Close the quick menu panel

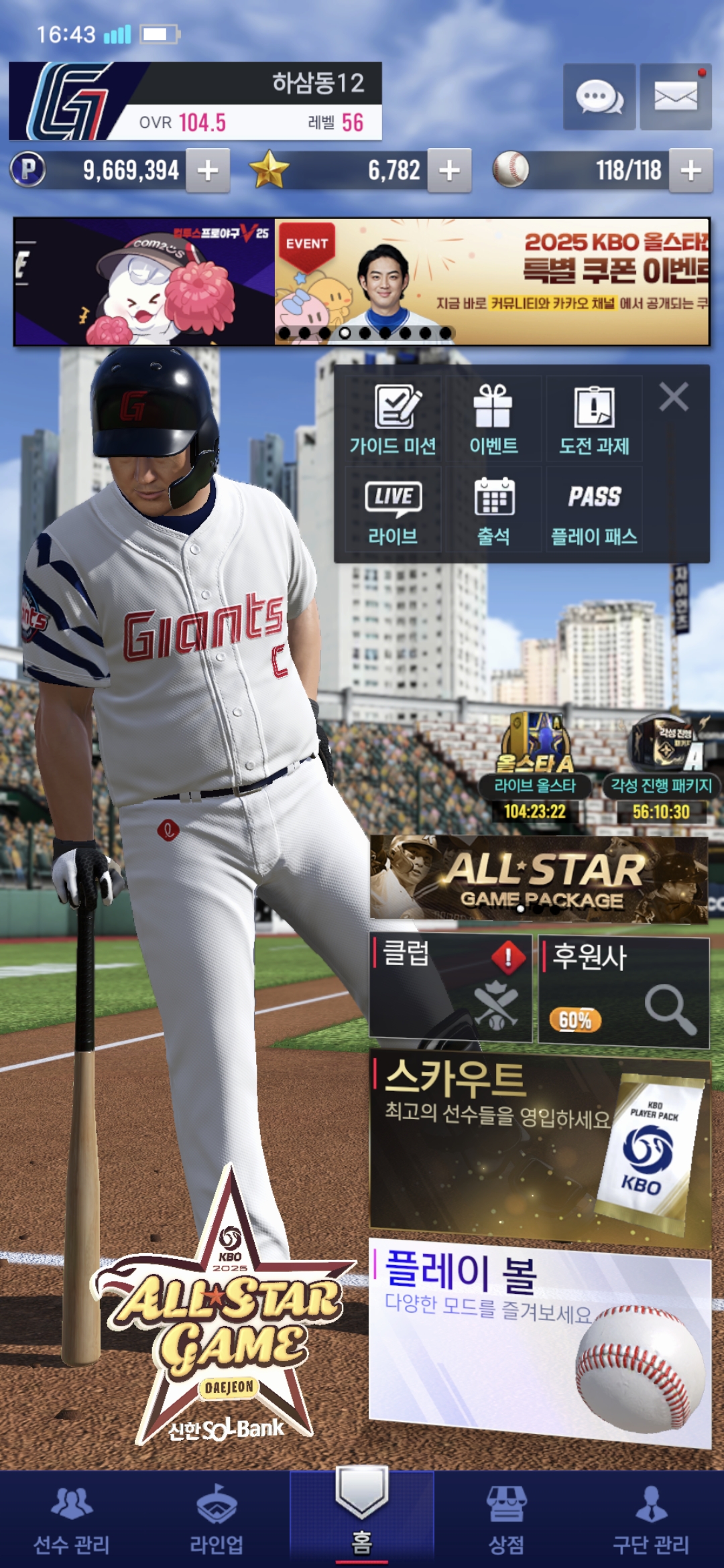point(674,397)
